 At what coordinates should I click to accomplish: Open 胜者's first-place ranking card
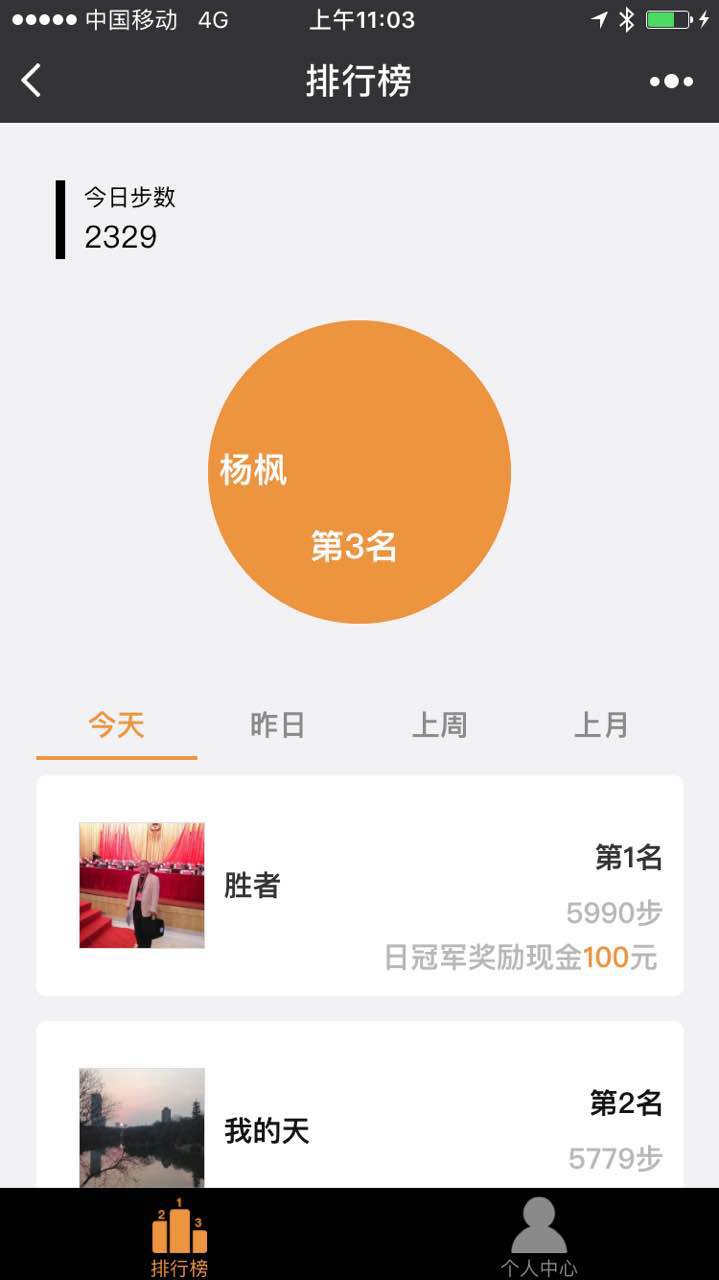[360, 886]
